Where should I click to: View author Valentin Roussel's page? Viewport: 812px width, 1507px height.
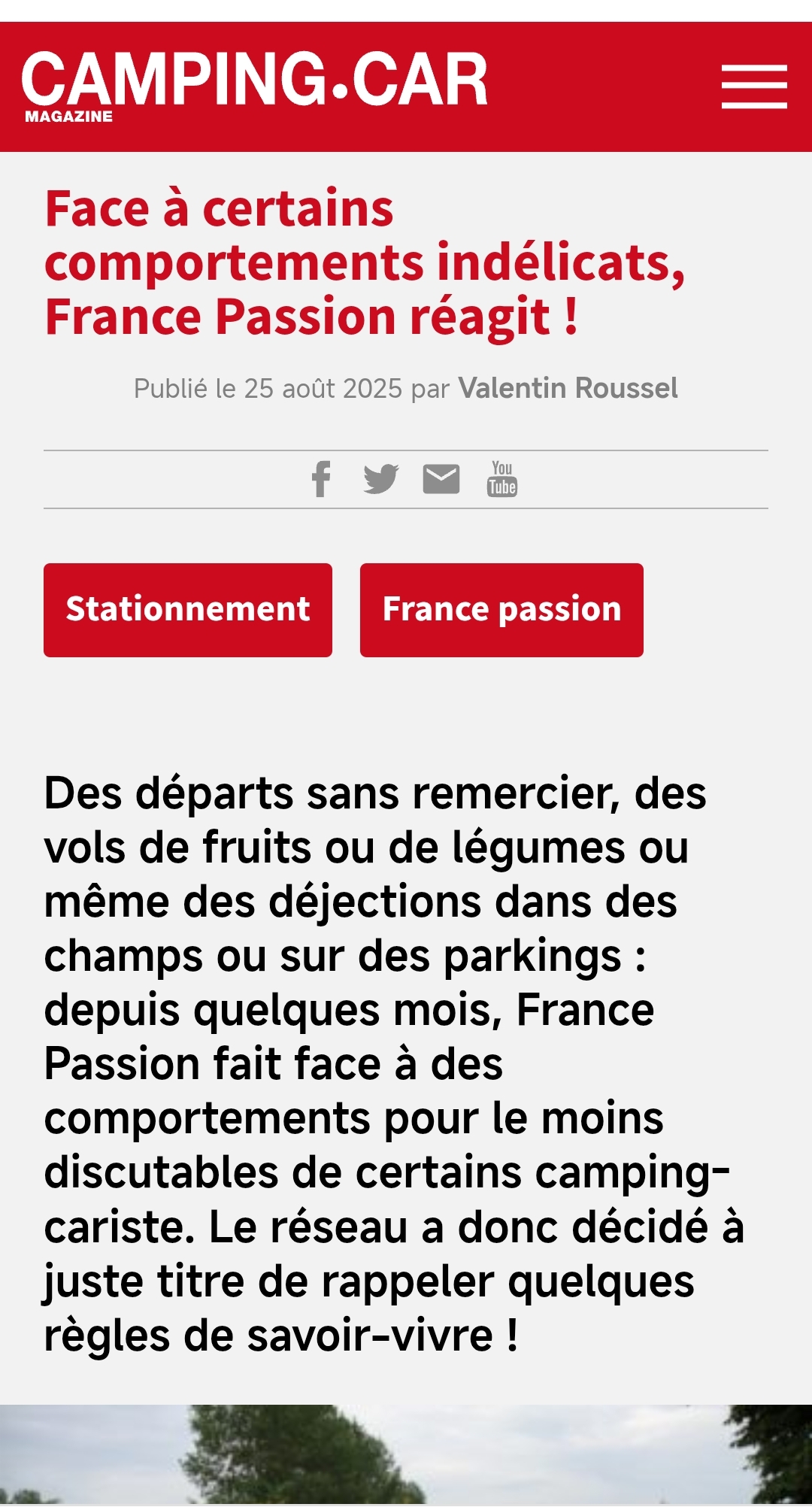[x=568, y=388]
